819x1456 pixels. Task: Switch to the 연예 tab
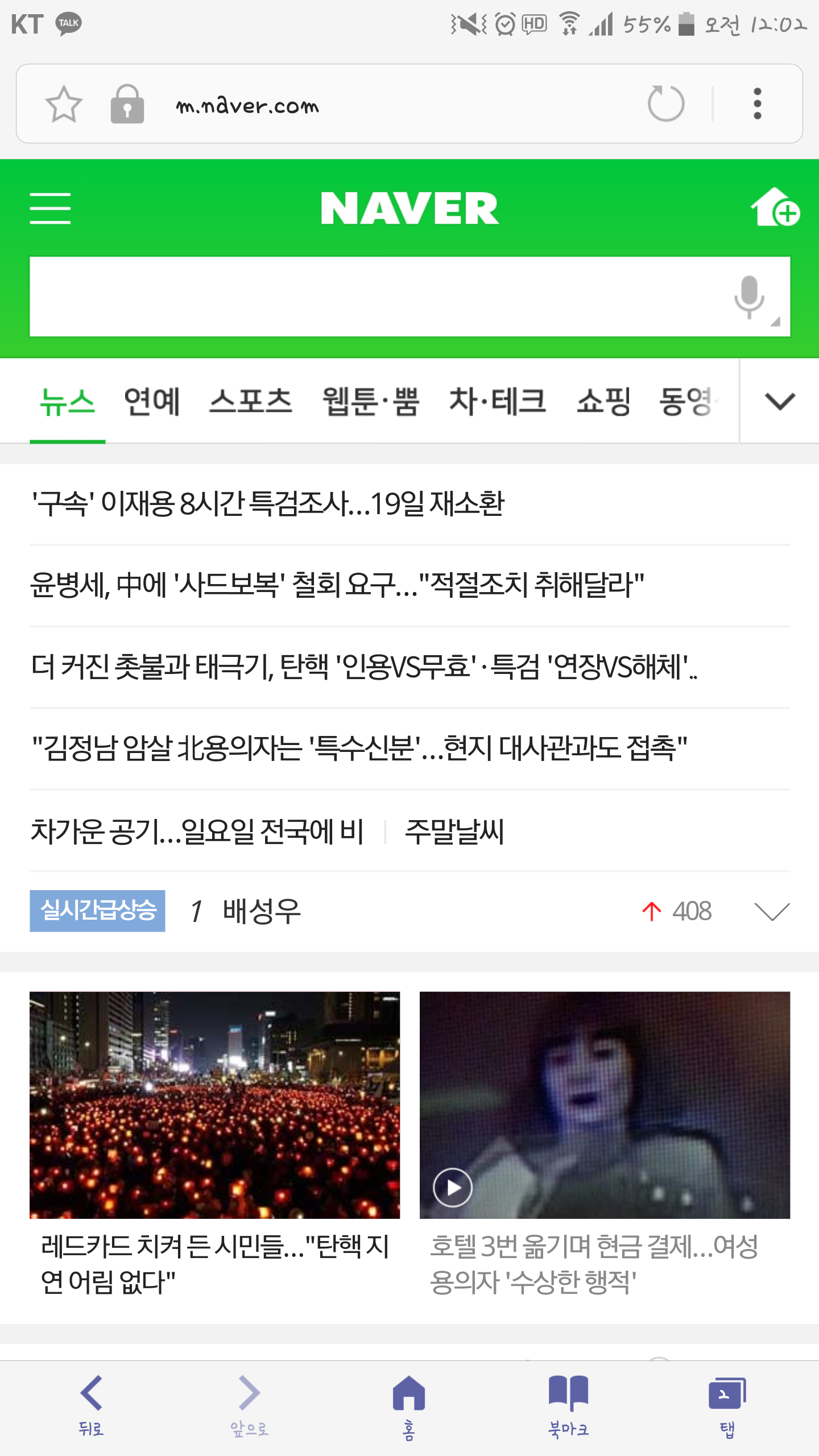pos(152,402)
